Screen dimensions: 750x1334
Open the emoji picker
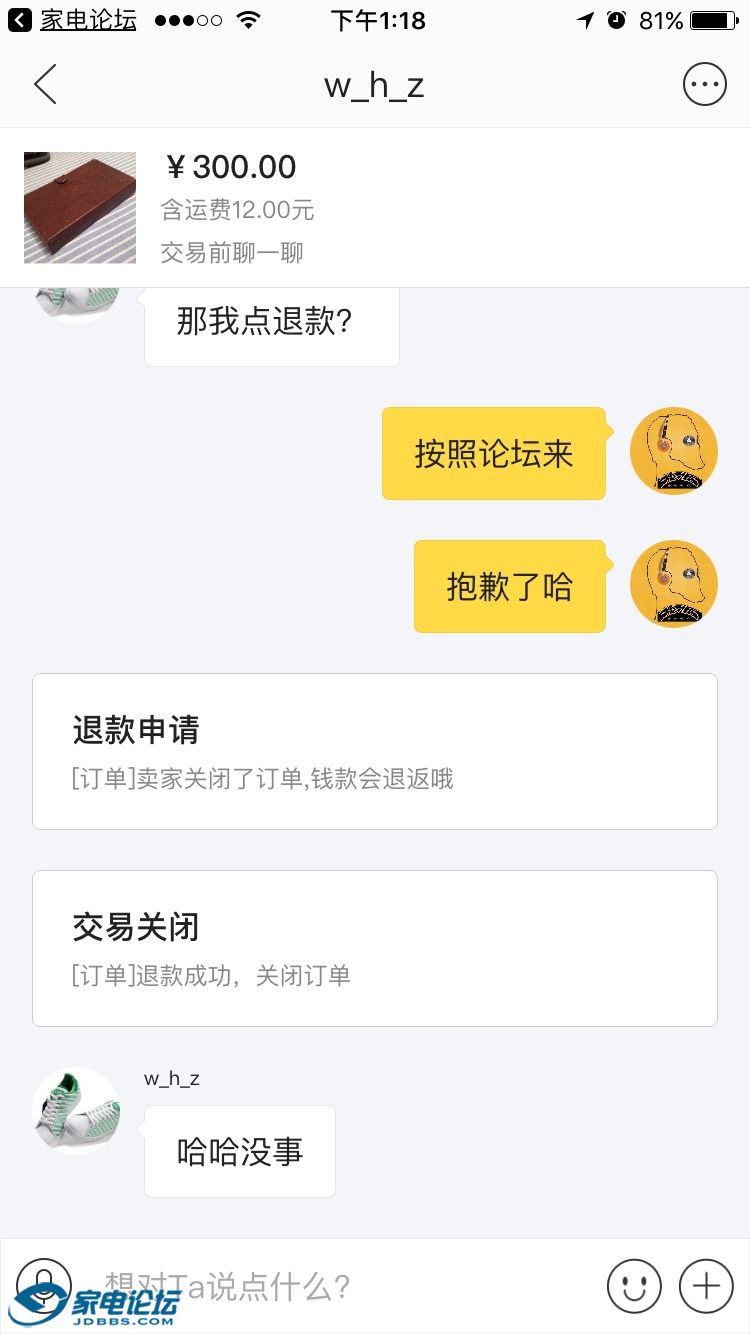(x=634, y=1286)
